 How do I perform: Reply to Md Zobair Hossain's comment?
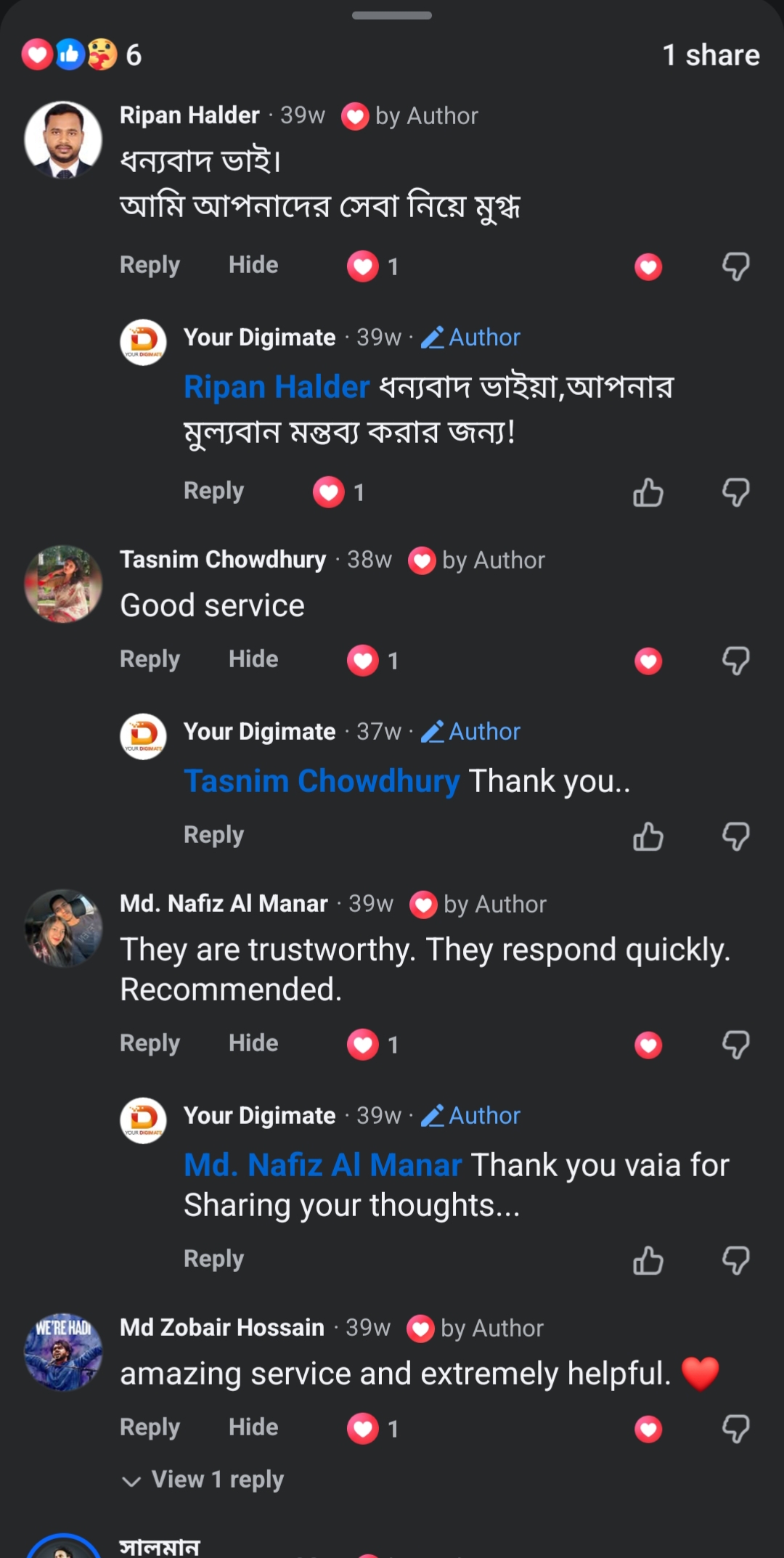point(150,1428)
